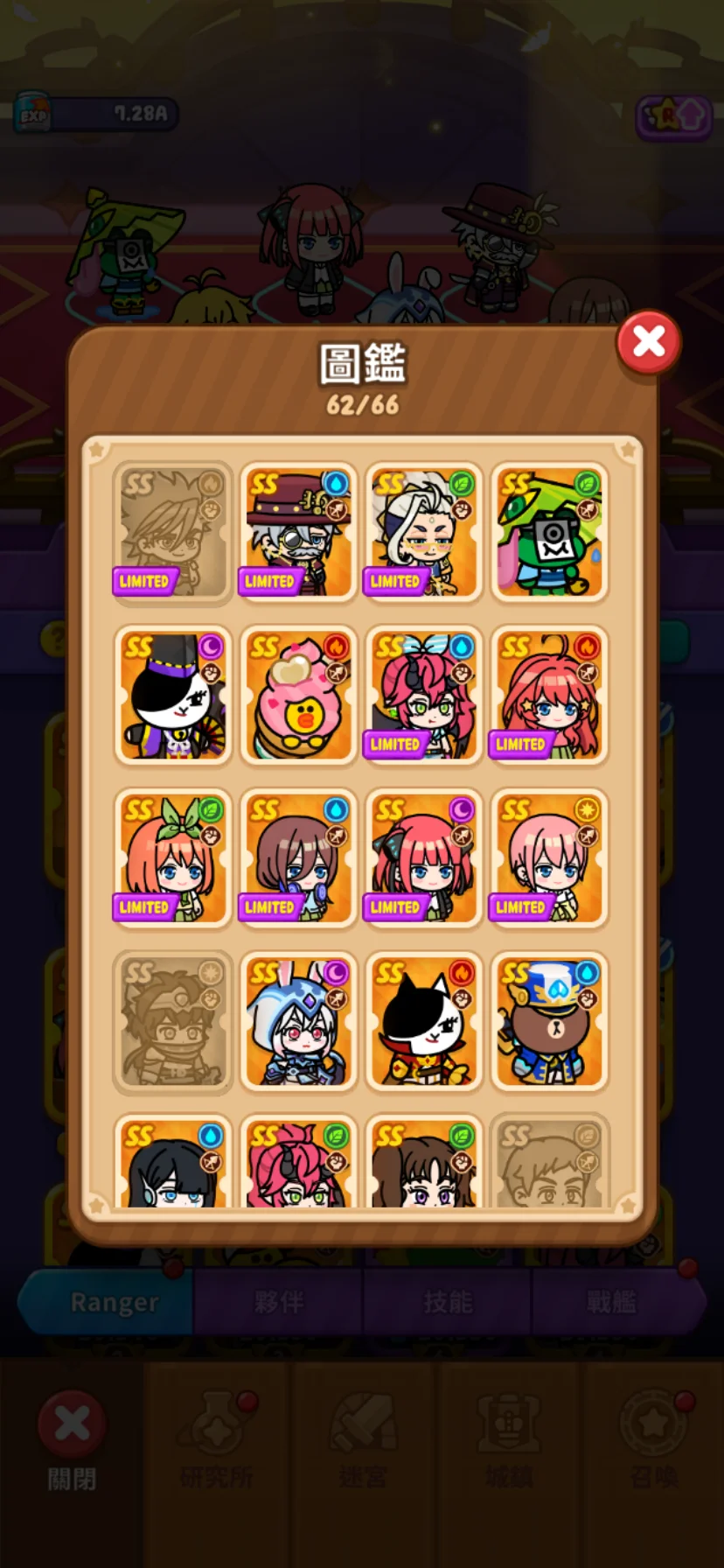Open the red-haired girl with star hairpin

point(549,696)
